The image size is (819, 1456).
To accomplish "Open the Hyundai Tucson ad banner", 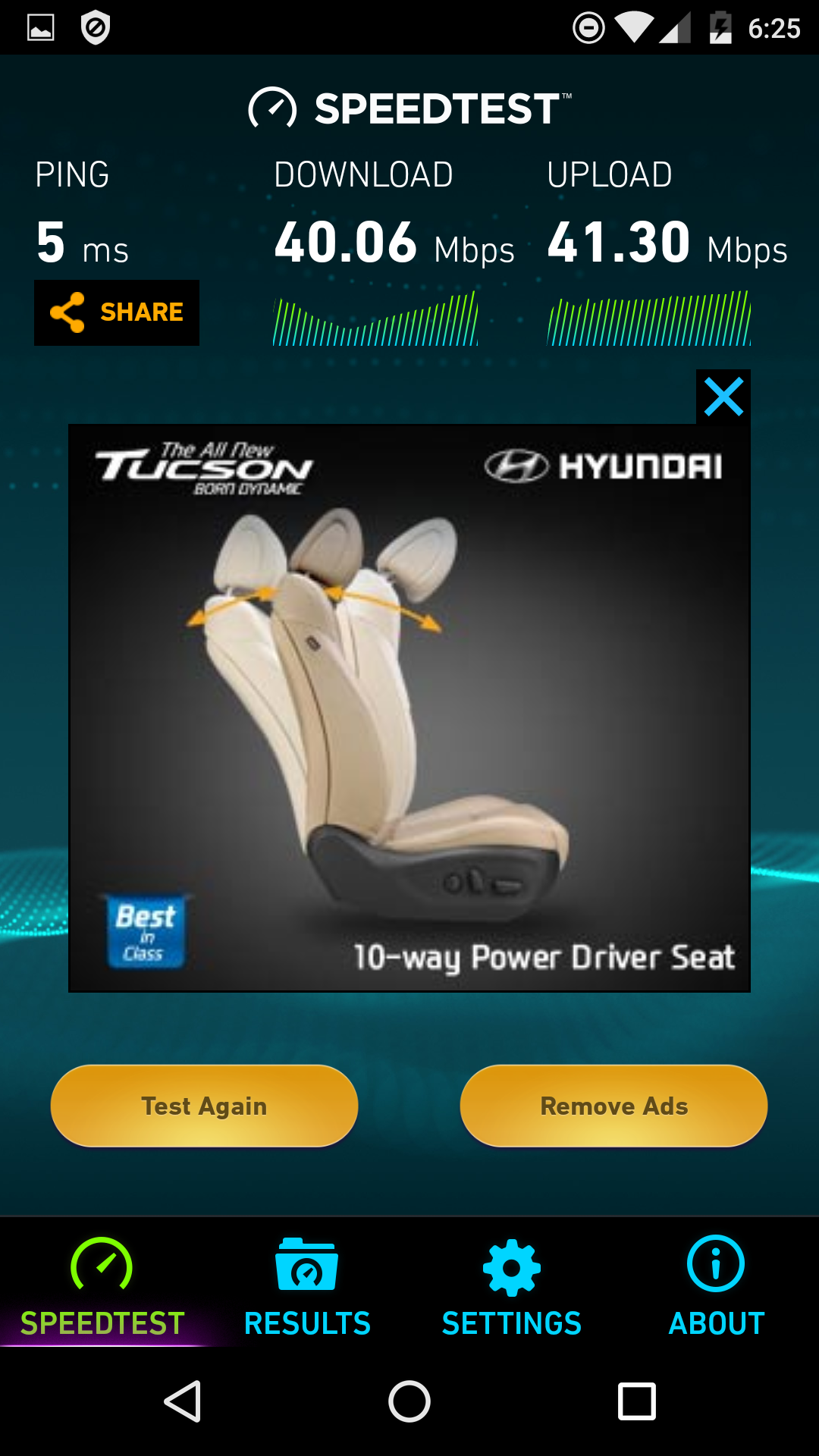I will pos(409,708).
